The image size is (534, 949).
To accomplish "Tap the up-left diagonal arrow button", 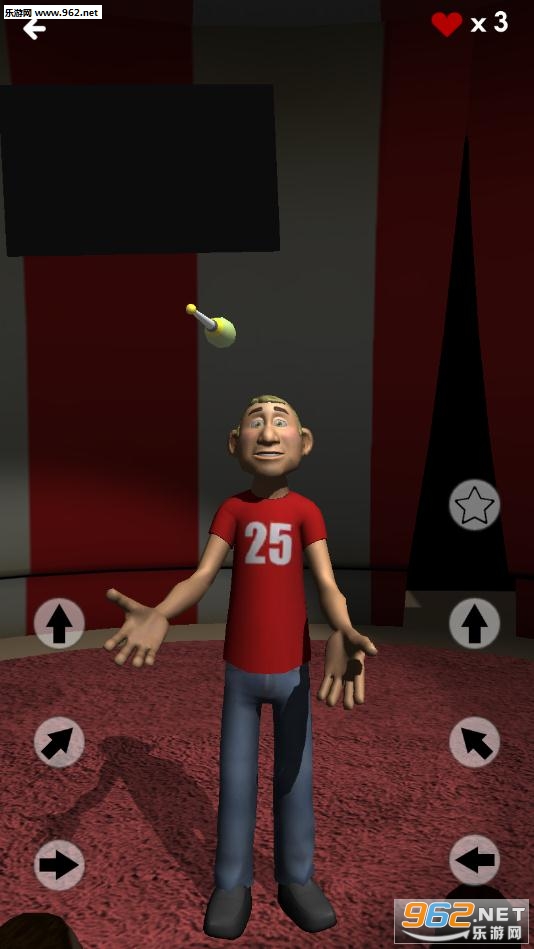I will pyautogui.click(x=475, y=742).
